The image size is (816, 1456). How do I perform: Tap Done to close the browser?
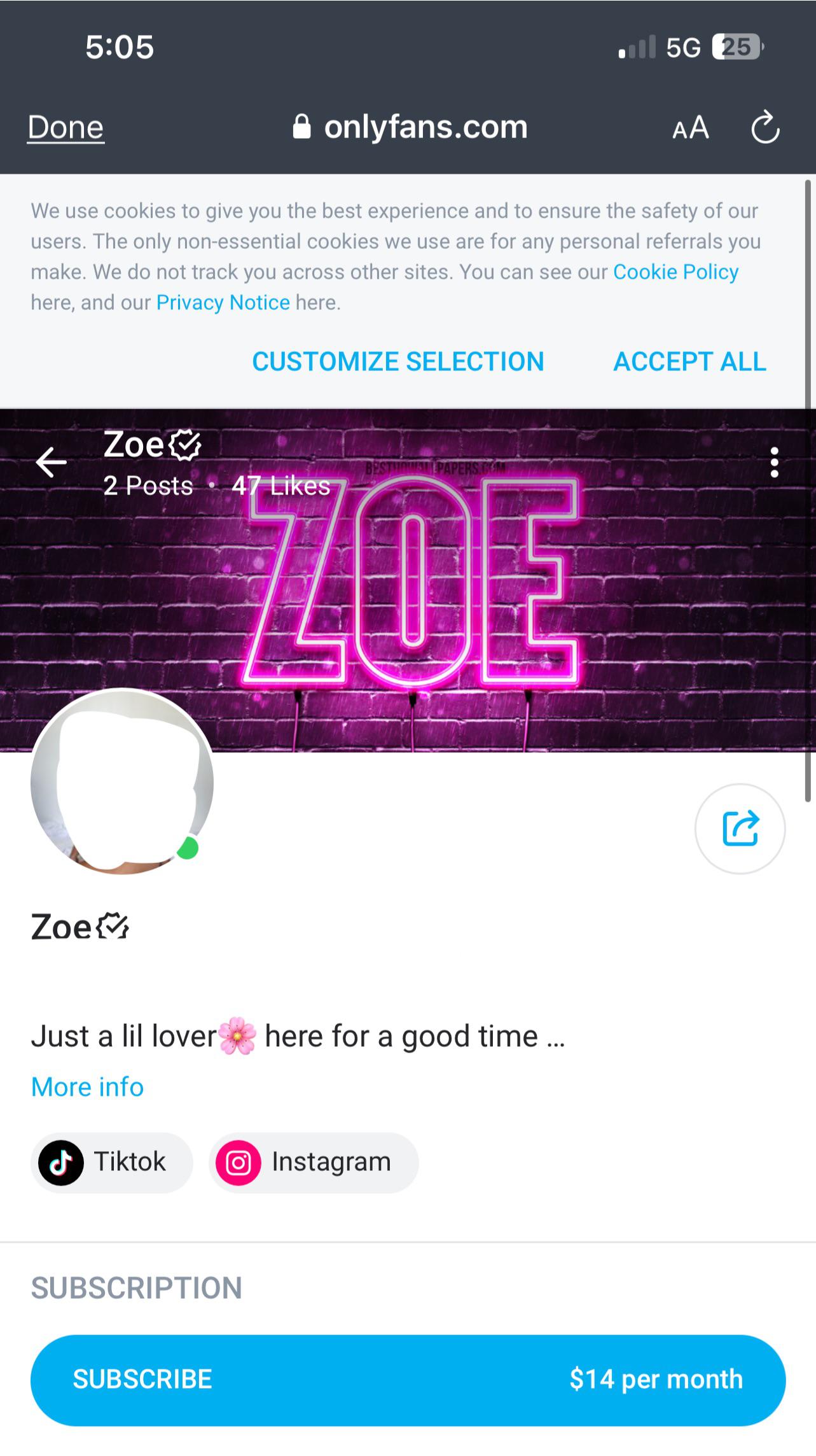click(66, 127)
